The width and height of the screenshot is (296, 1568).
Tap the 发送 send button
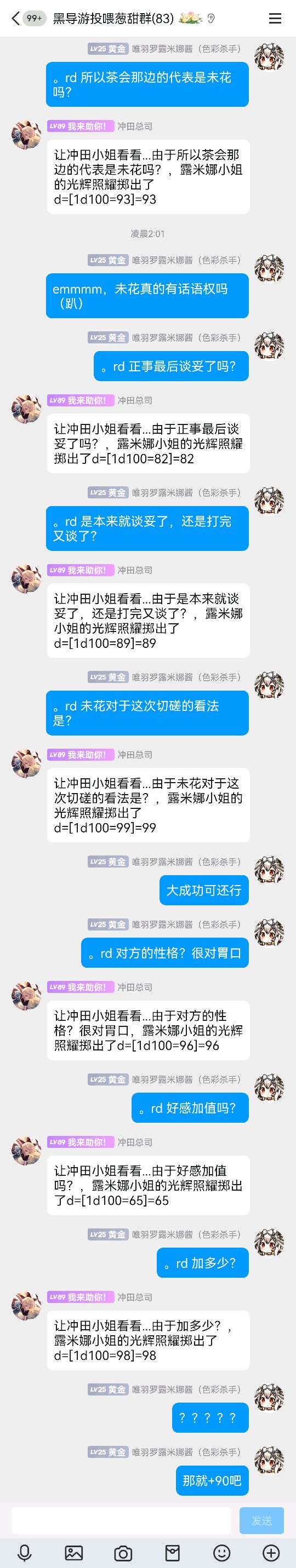coord(262,1520)
